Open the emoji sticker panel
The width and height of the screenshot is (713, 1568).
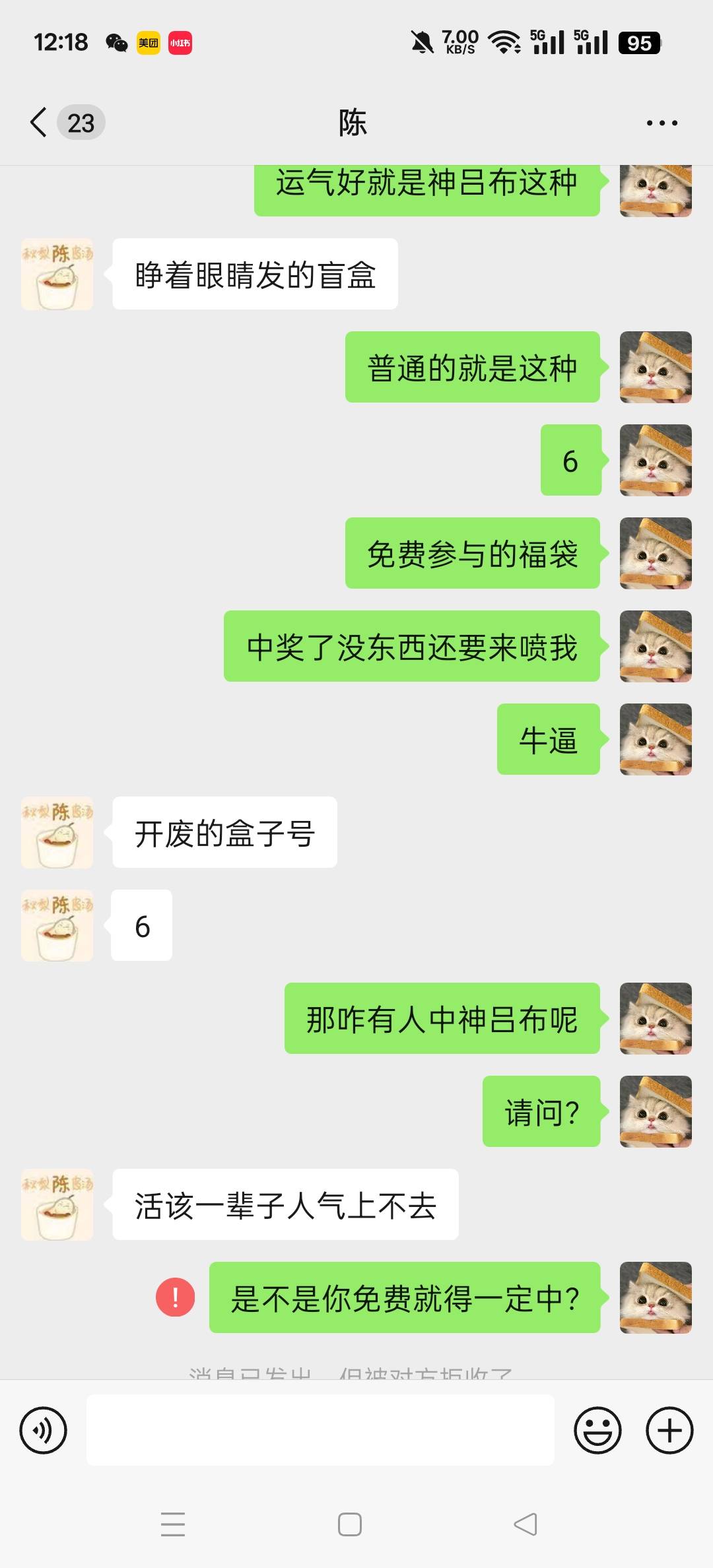pyautogui.click(x=597, y=1430)
